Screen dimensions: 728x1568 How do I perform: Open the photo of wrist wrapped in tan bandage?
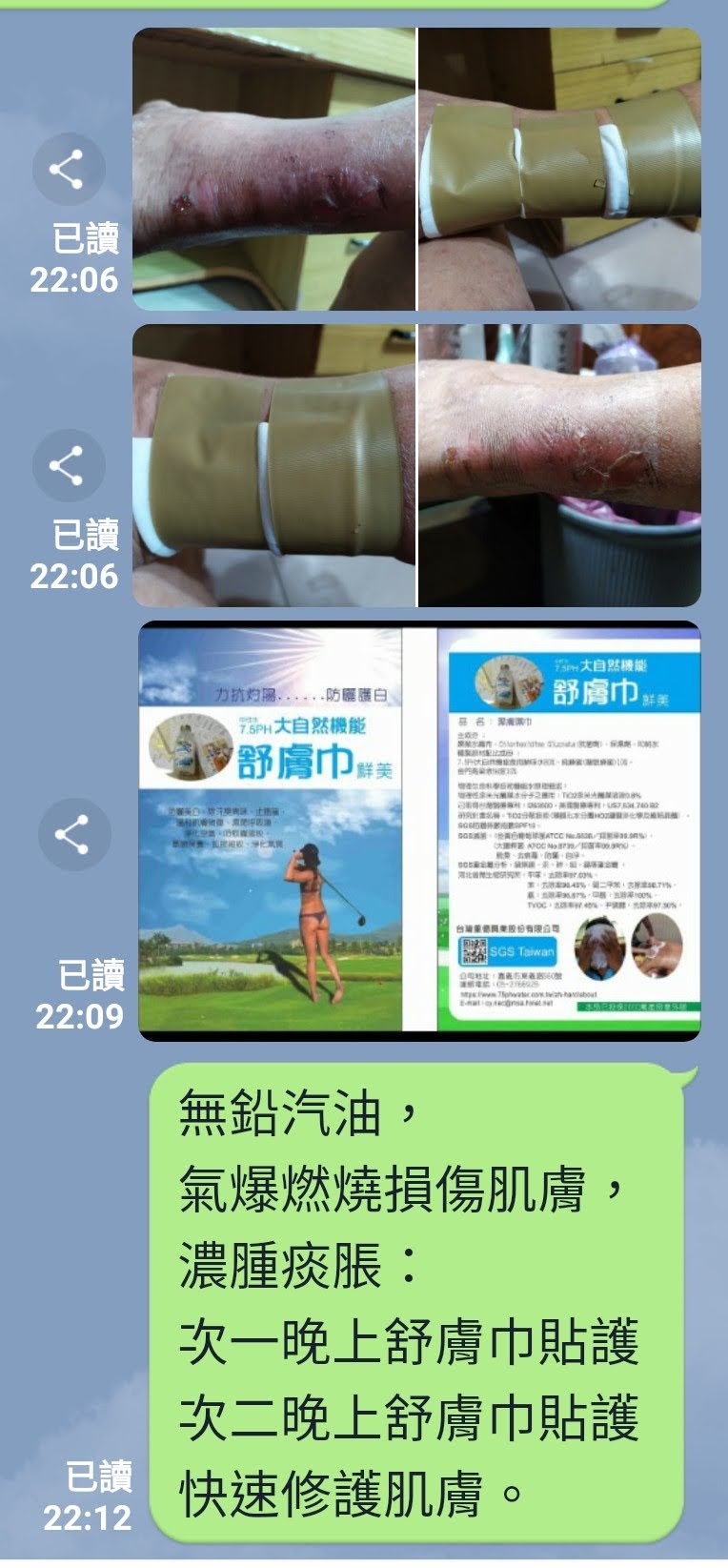(560, 169)
